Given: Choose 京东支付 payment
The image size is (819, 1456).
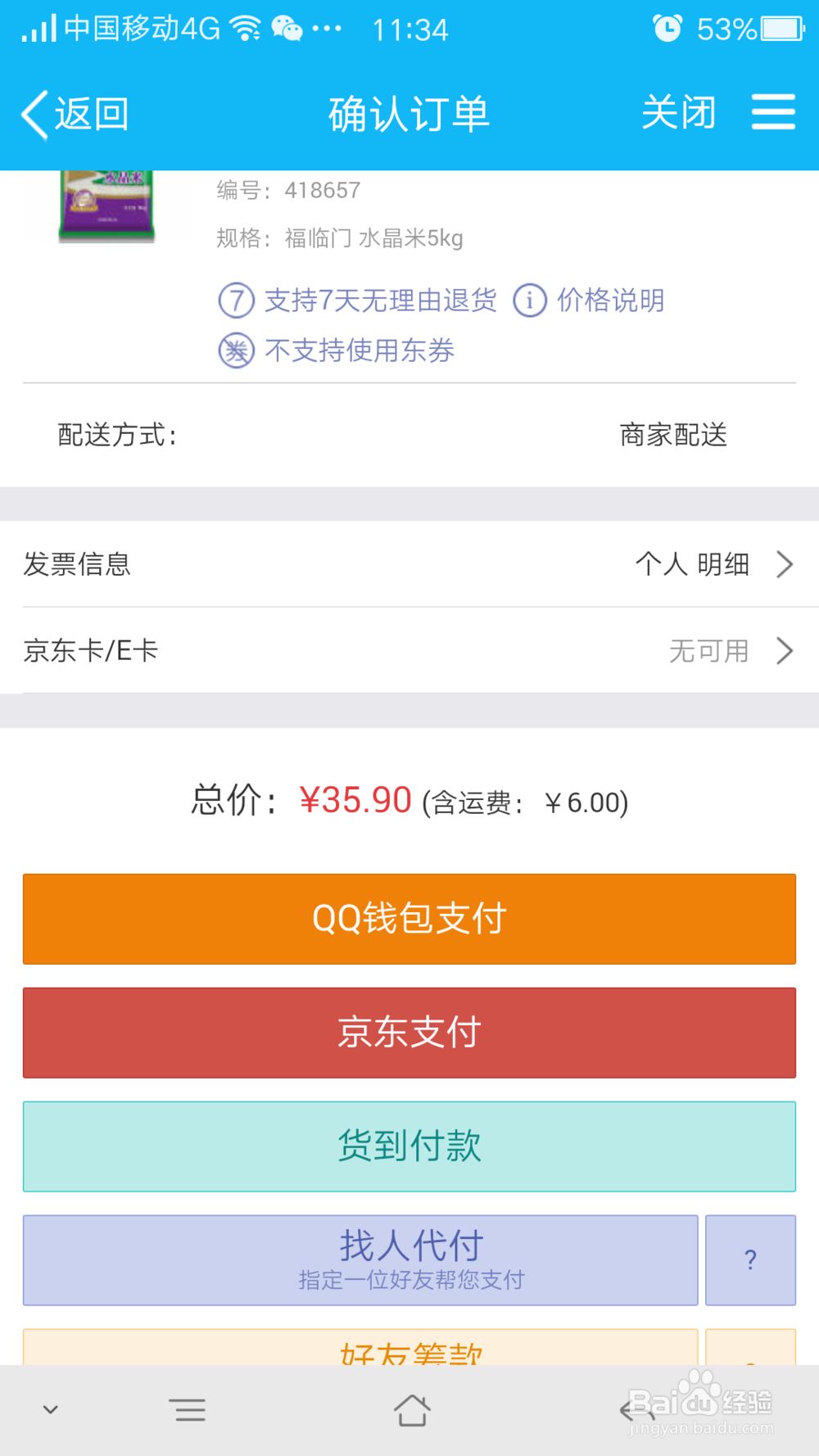Looking at the screenshot, I should (x=409, y=1033).
